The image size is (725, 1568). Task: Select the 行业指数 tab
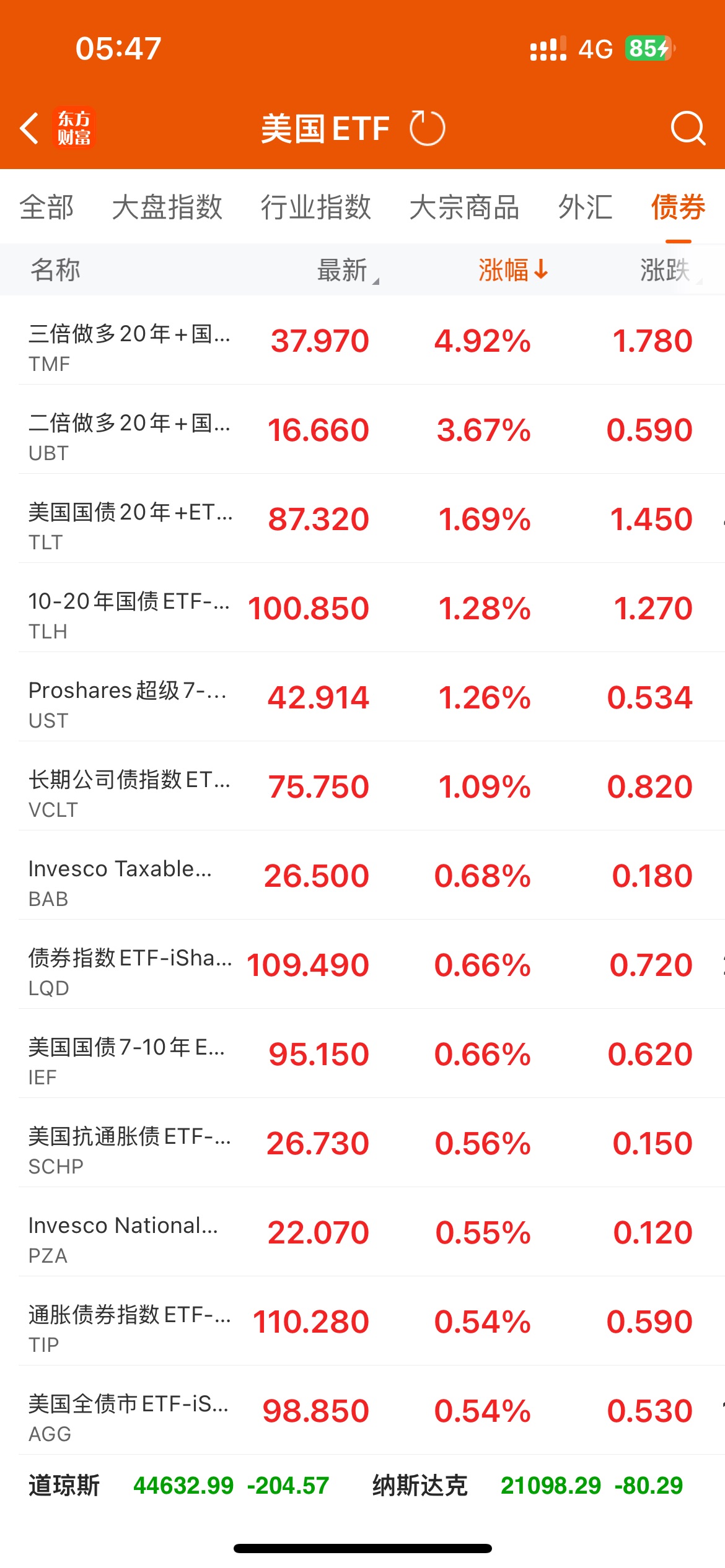(x=316, y=207)
